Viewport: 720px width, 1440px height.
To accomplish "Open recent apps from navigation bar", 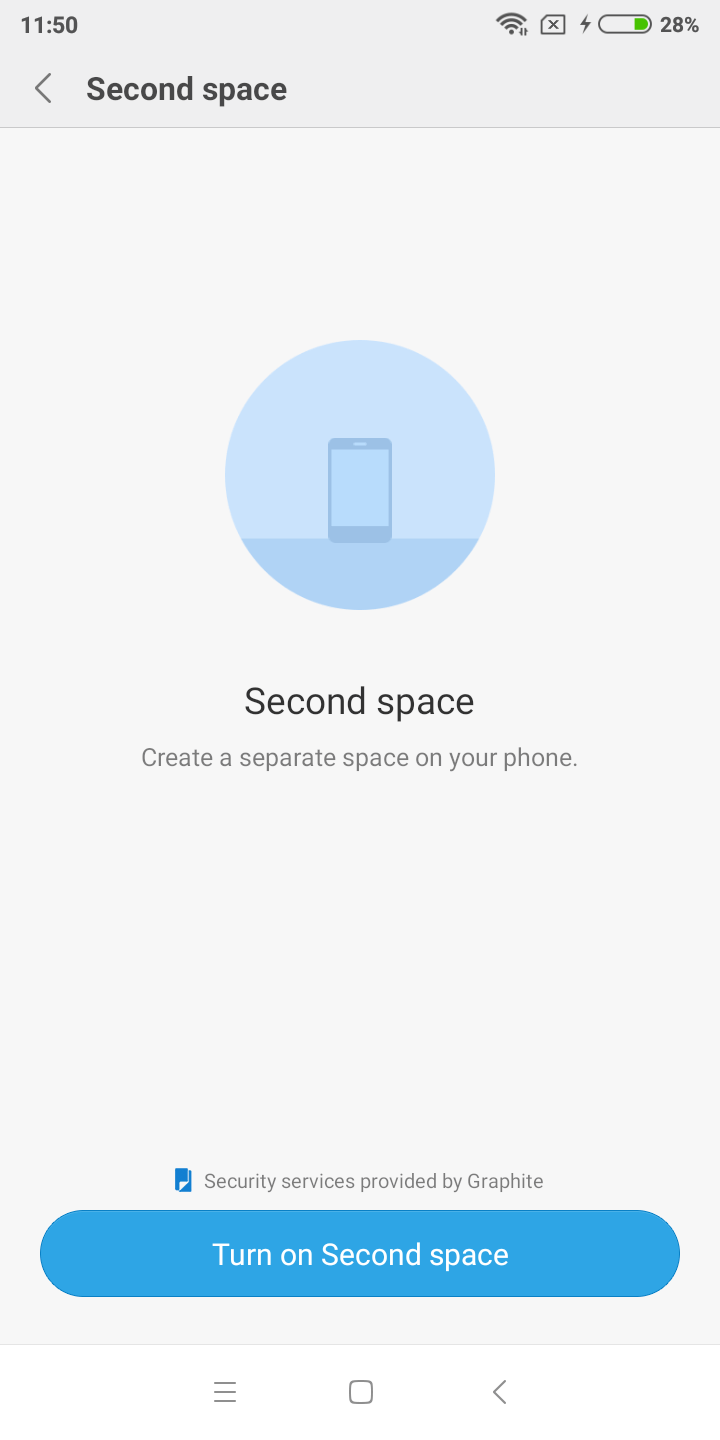I will 225,1392.
